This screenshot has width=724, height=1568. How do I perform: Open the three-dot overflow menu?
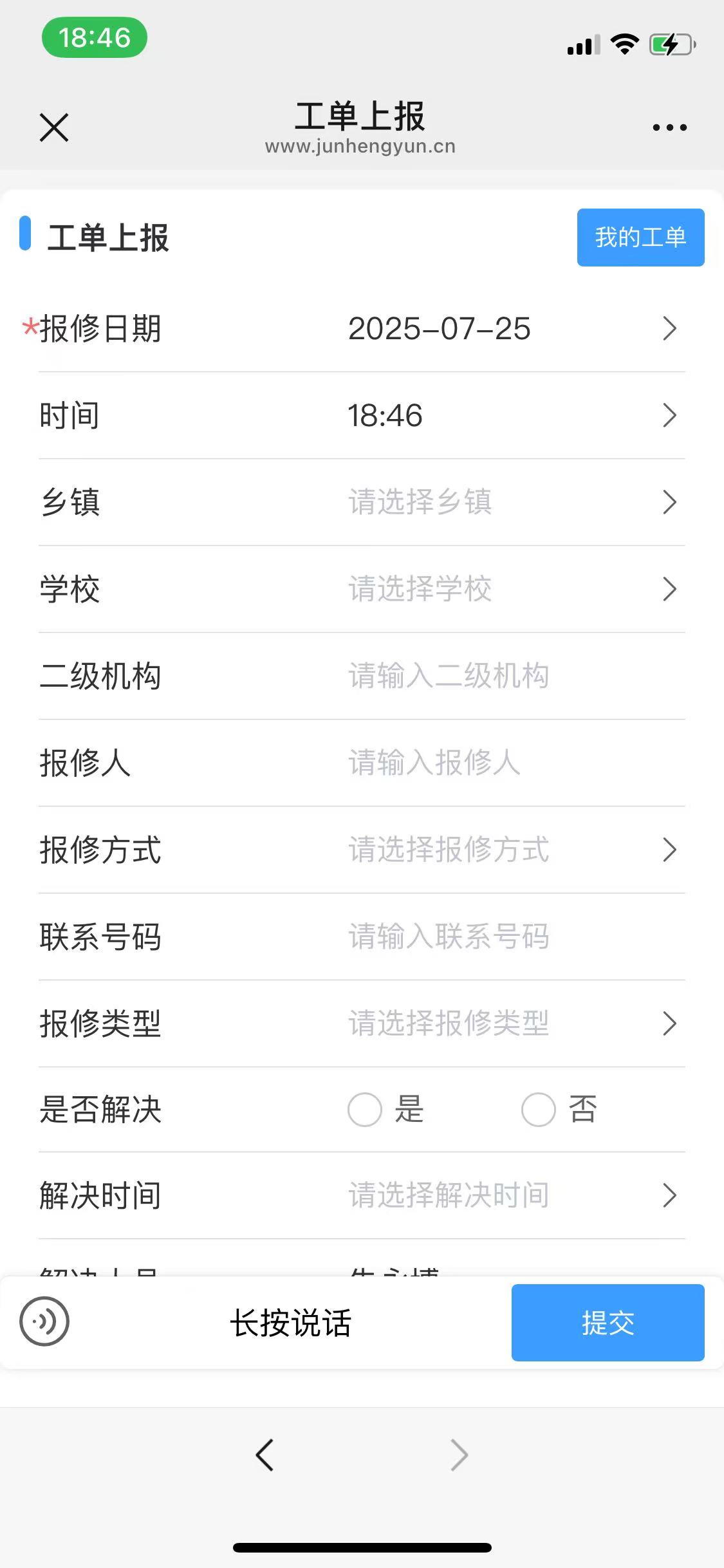(669, 127)
